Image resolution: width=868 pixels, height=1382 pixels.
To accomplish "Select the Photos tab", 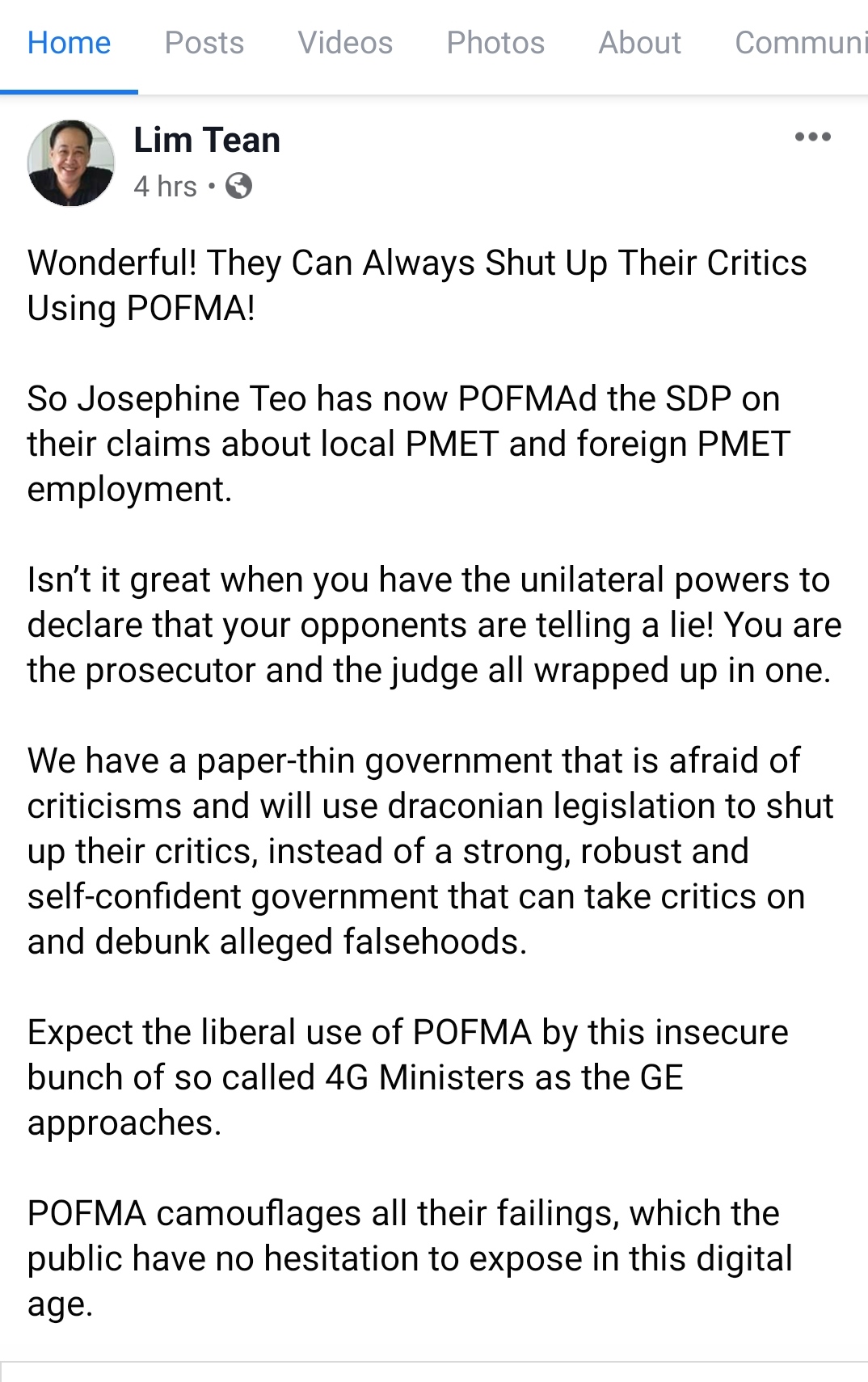I will (x=495, y=43).
